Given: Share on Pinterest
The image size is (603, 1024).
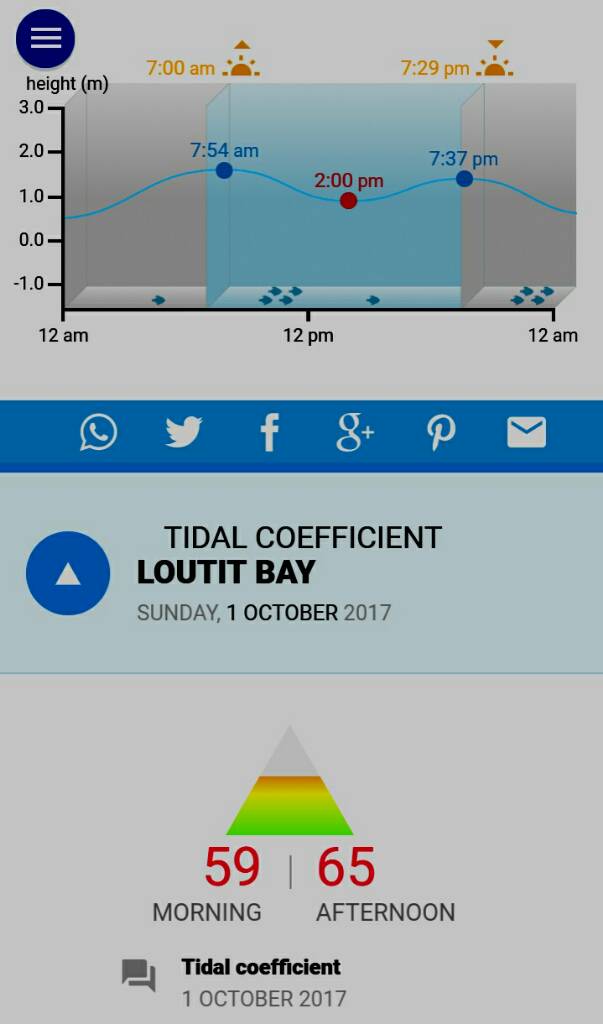Looking at the screenshot, I should pyautogui.click(x=441, y=432).
